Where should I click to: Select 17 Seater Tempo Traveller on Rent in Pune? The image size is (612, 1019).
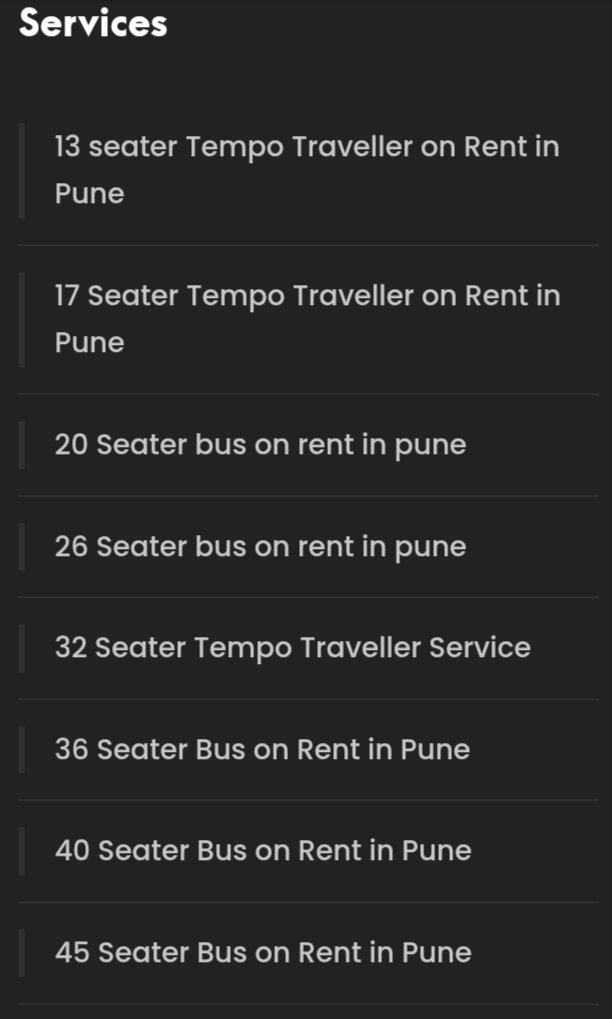click(306, 297)
